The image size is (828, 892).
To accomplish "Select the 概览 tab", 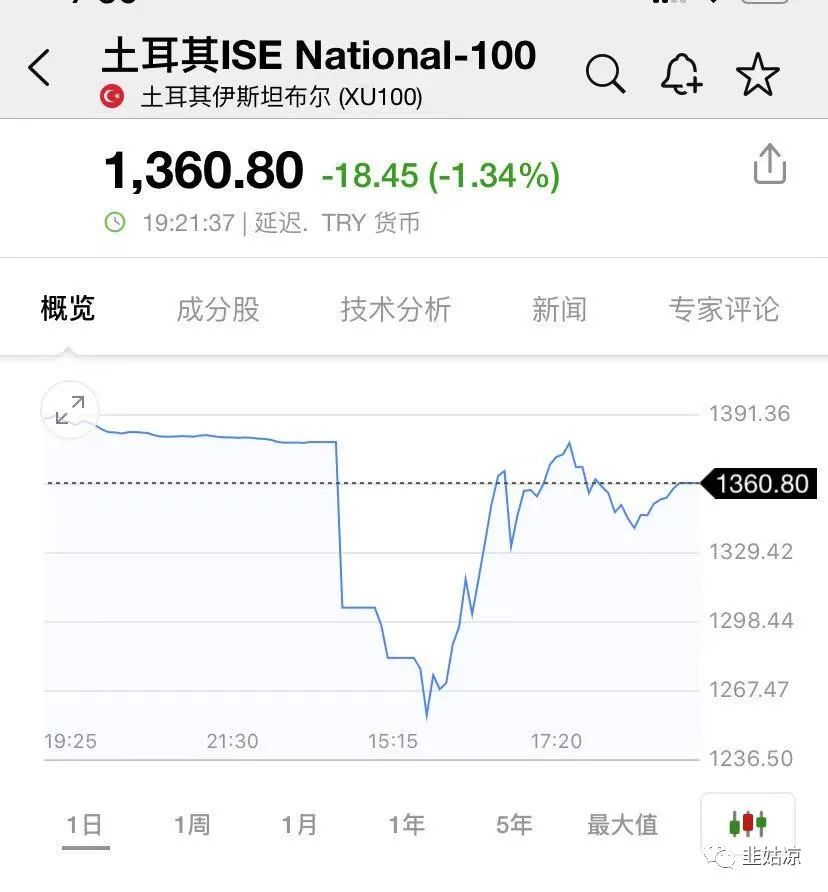I will click(x=68, y=309).
